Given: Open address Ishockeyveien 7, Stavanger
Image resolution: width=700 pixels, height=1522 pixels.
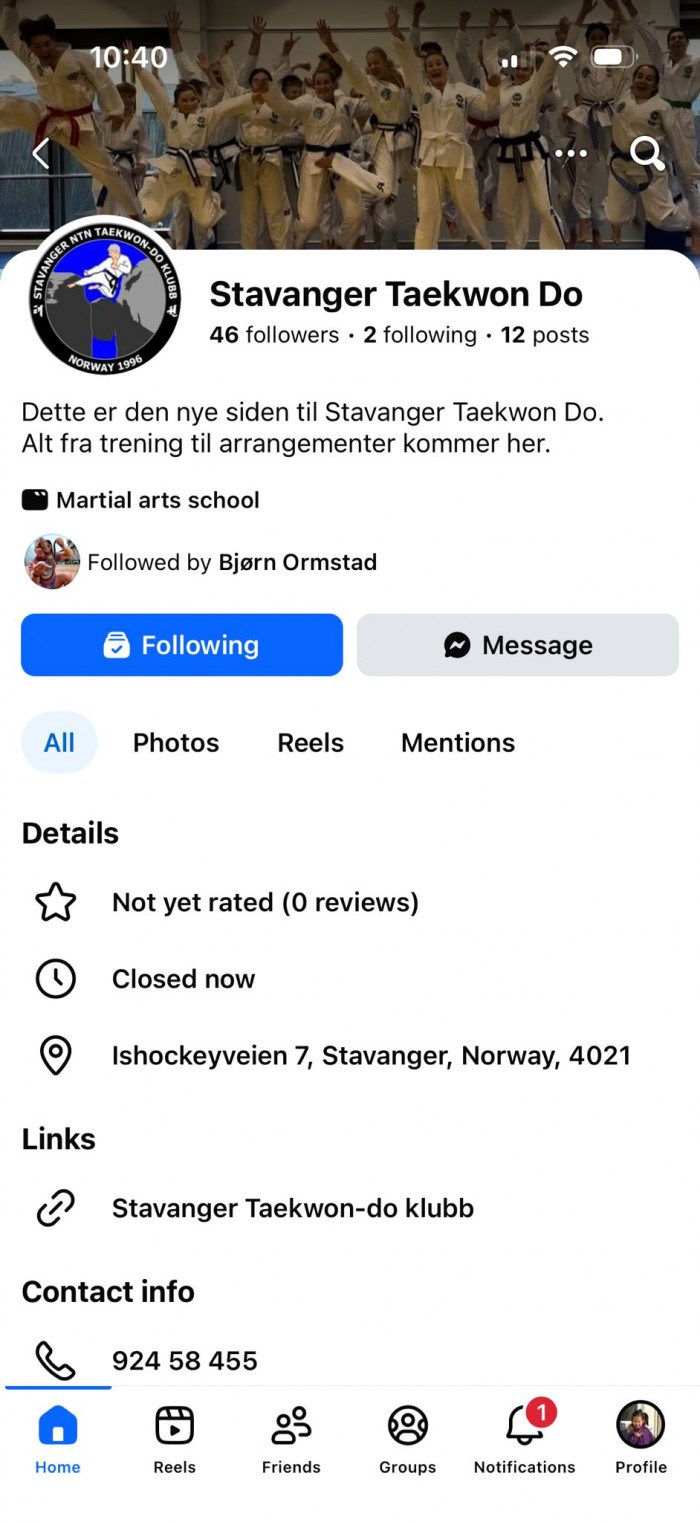Looking at the screenshot, I should pos(371,1056).
